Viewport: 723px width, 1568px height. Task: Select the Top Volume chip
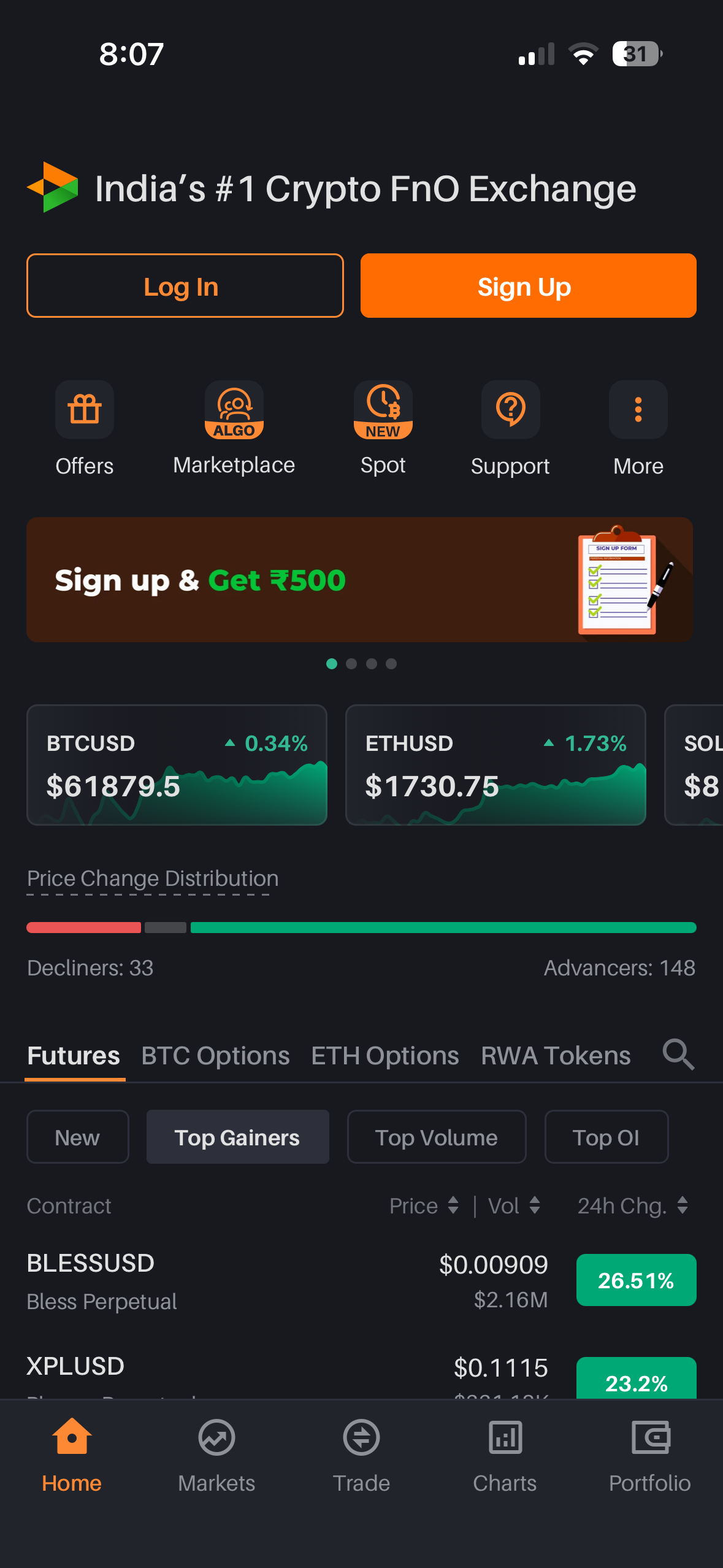(x=437, y=1137)
